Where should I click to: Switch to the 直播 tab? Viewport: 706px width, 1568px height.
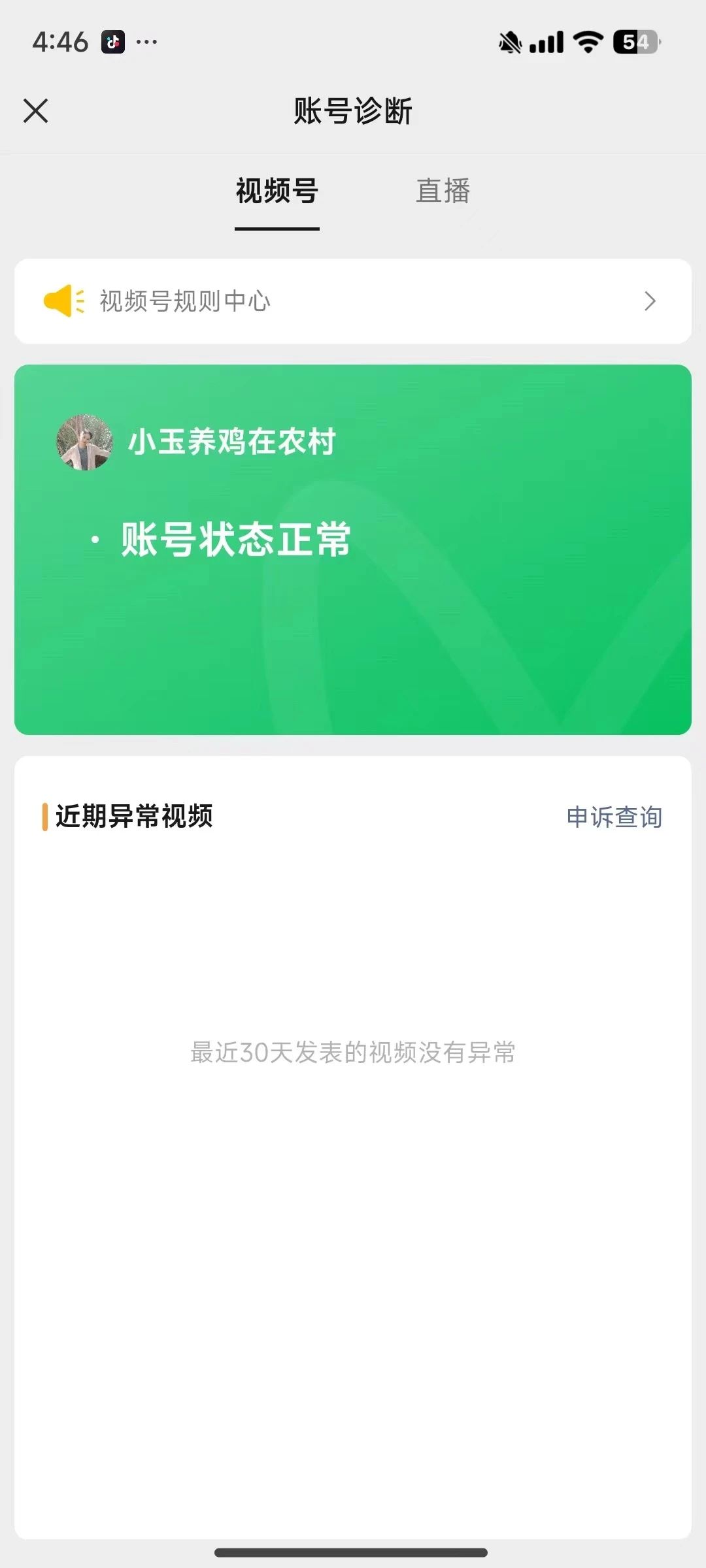point(443,191)
